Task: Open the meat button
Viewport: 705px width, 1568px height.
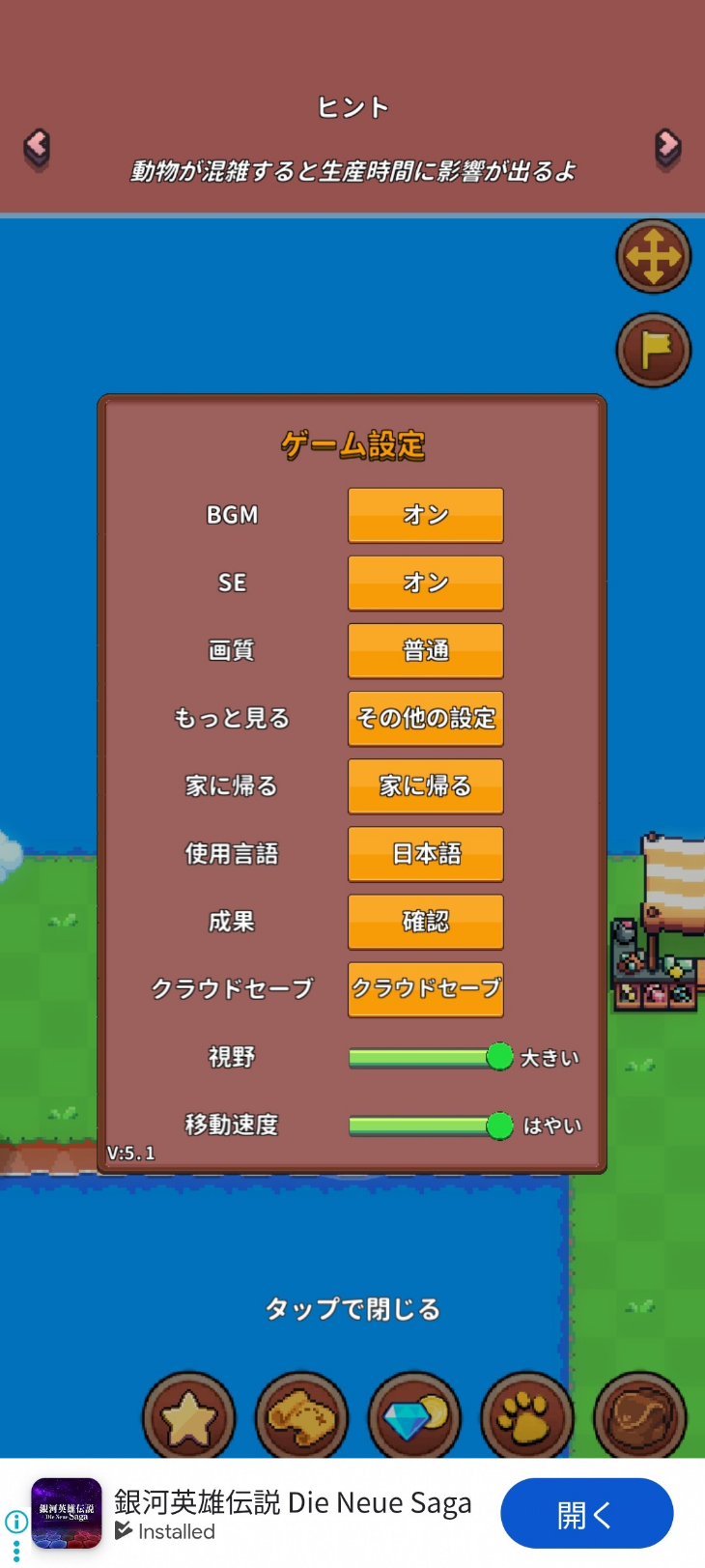Action: point(640,1417)
